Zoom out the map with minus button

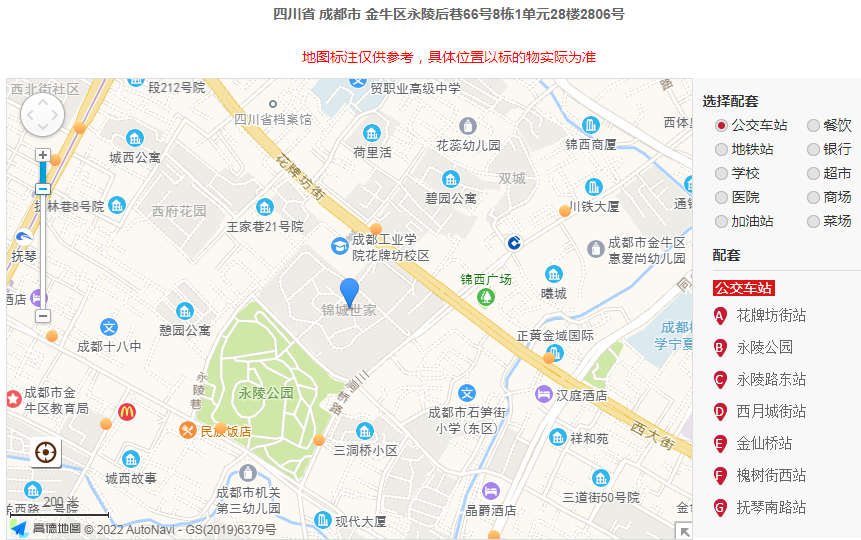pyautogui.click(x=43, y=316)
